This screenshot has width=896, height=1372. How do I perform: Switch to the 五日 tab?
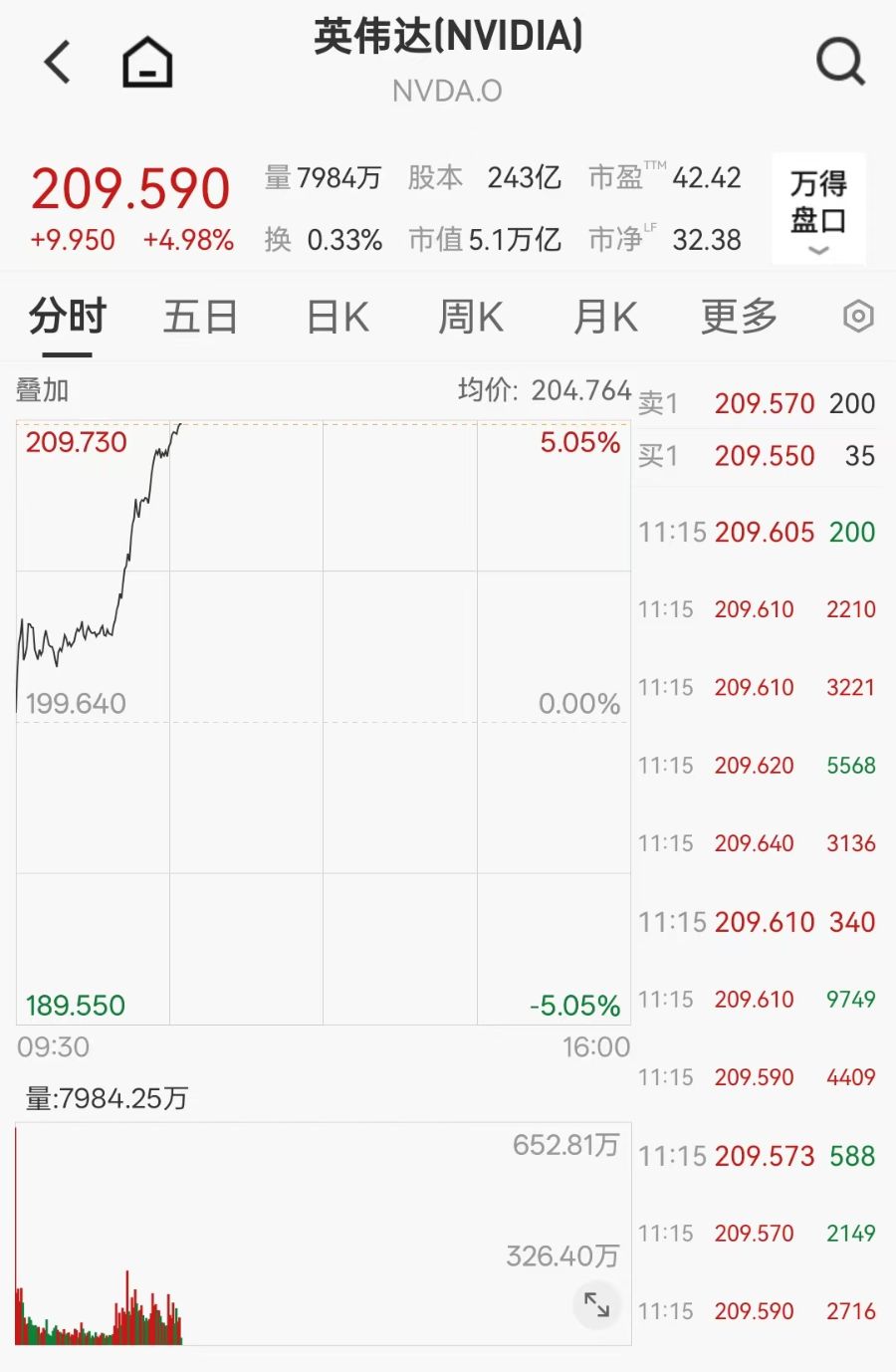(x=200, y=318)
